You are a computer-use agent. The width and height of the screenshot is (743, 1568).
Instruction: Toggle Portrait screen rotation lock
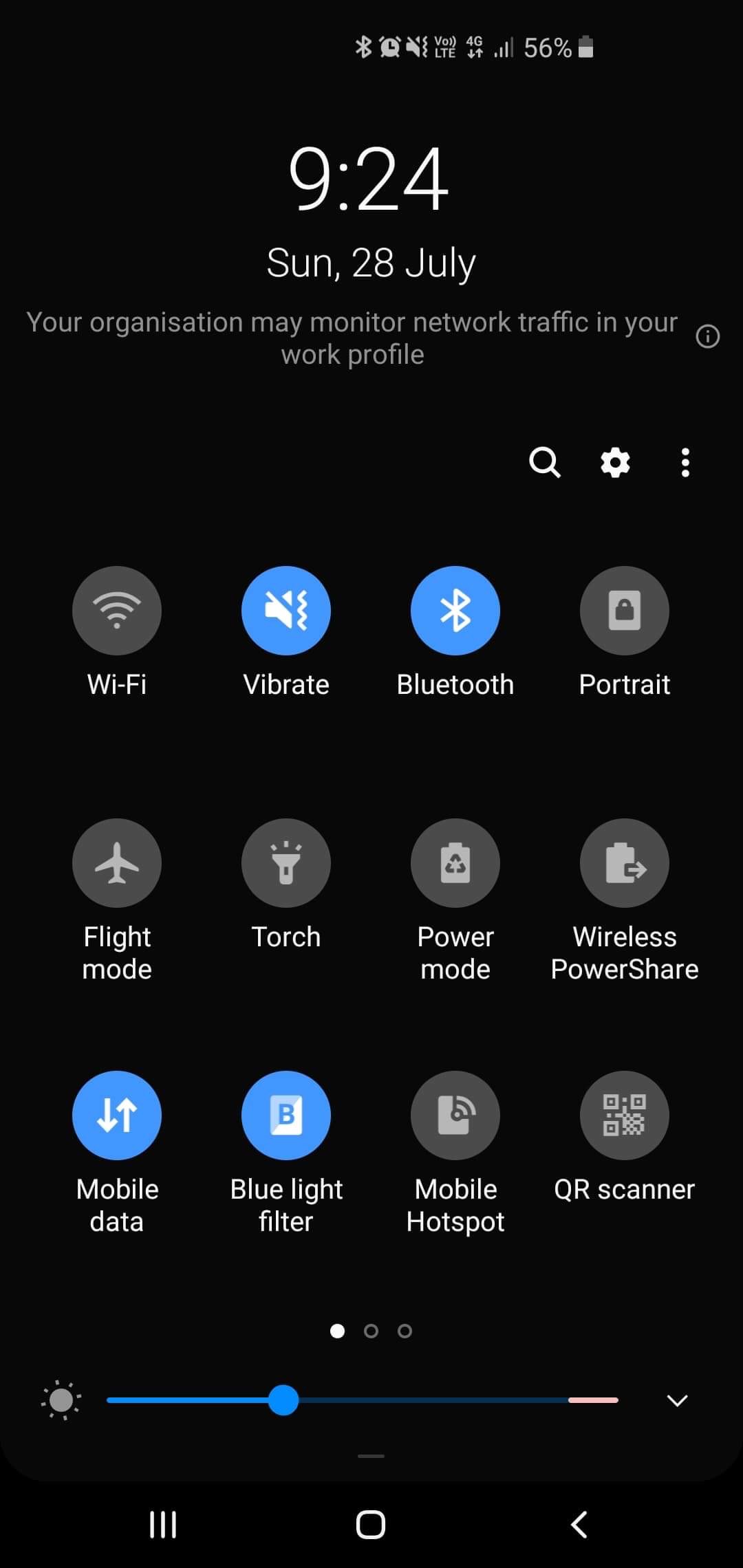click(625, 611)
